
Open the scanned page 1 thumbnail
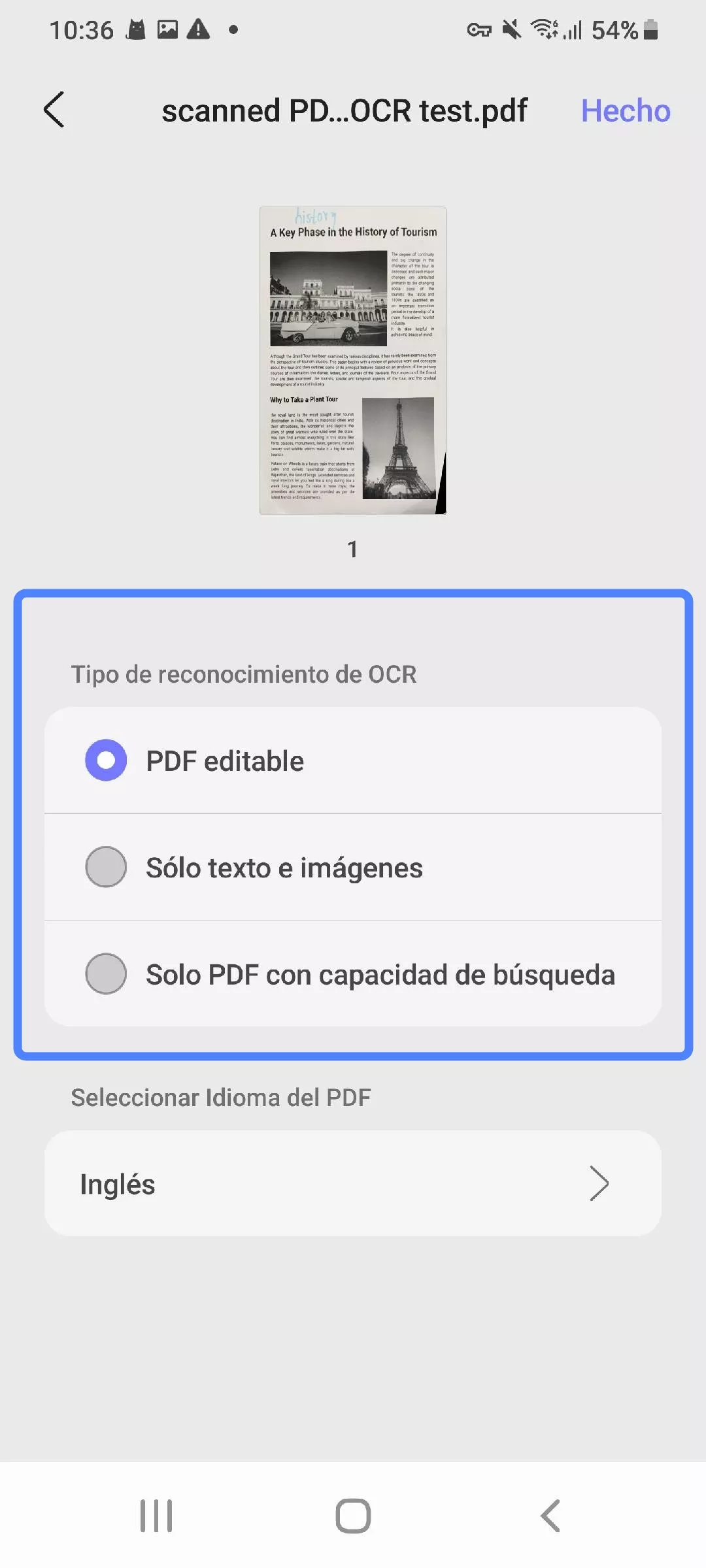point(352,361)
